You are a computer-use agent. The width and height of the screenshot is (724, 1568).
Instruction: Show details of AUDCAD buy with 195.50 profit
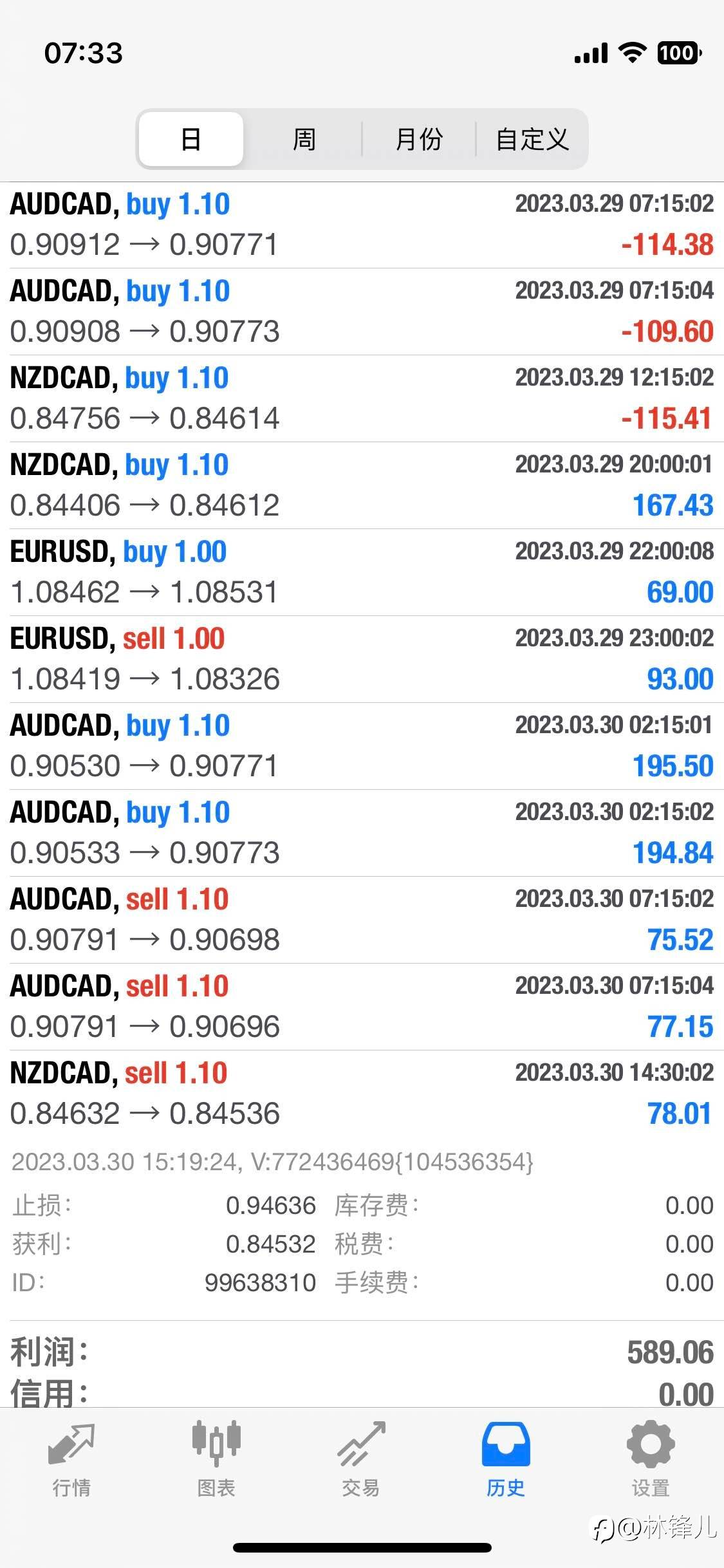pos(362,746)
